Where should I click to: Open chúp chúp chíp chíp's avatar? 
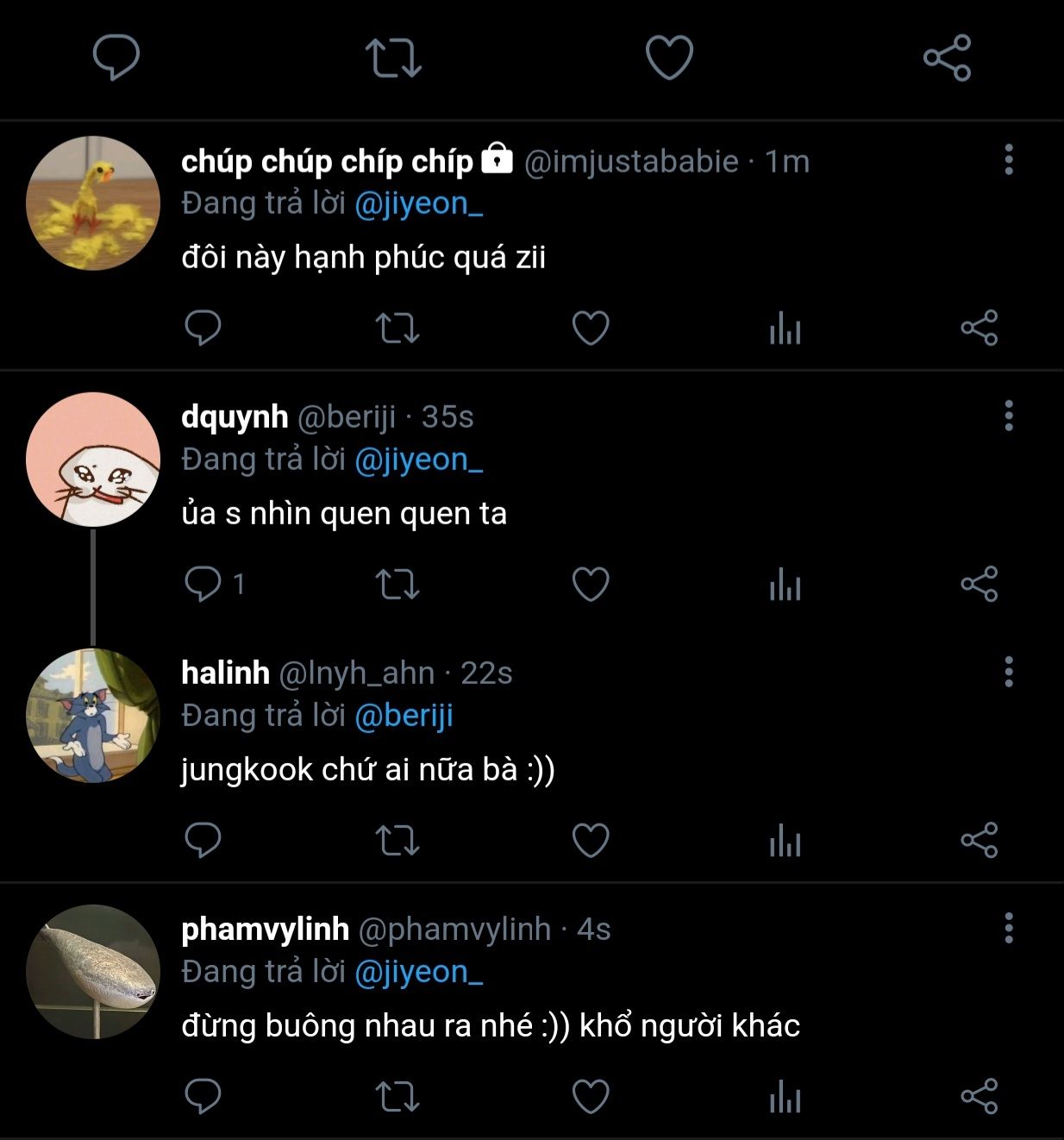(93, 204)
